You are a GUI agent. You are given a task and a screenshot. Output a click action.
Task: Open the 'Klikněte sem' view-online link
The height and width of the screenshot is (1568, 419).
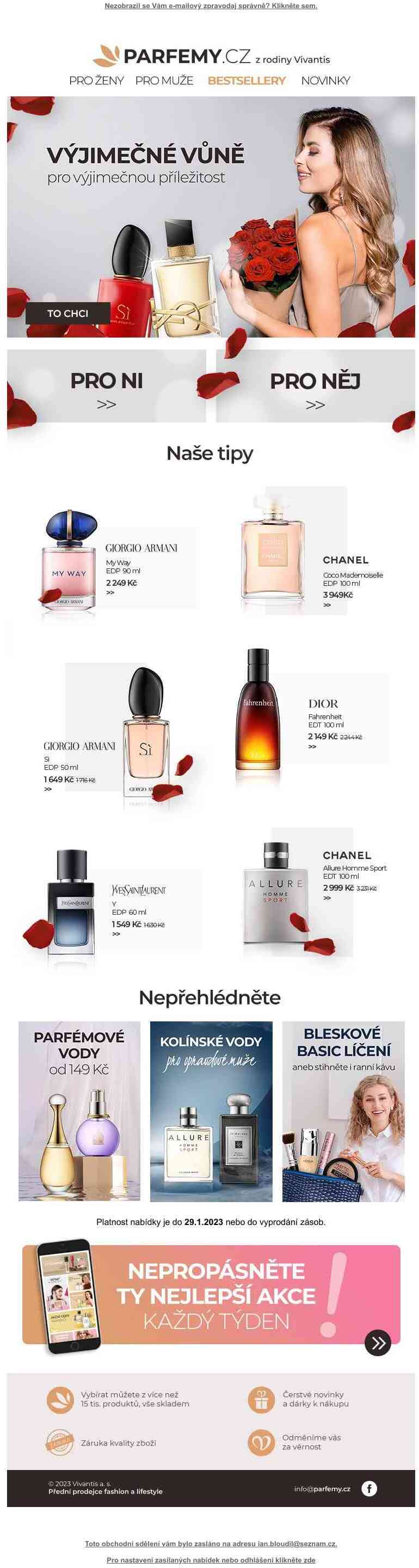tap(211, 6)
